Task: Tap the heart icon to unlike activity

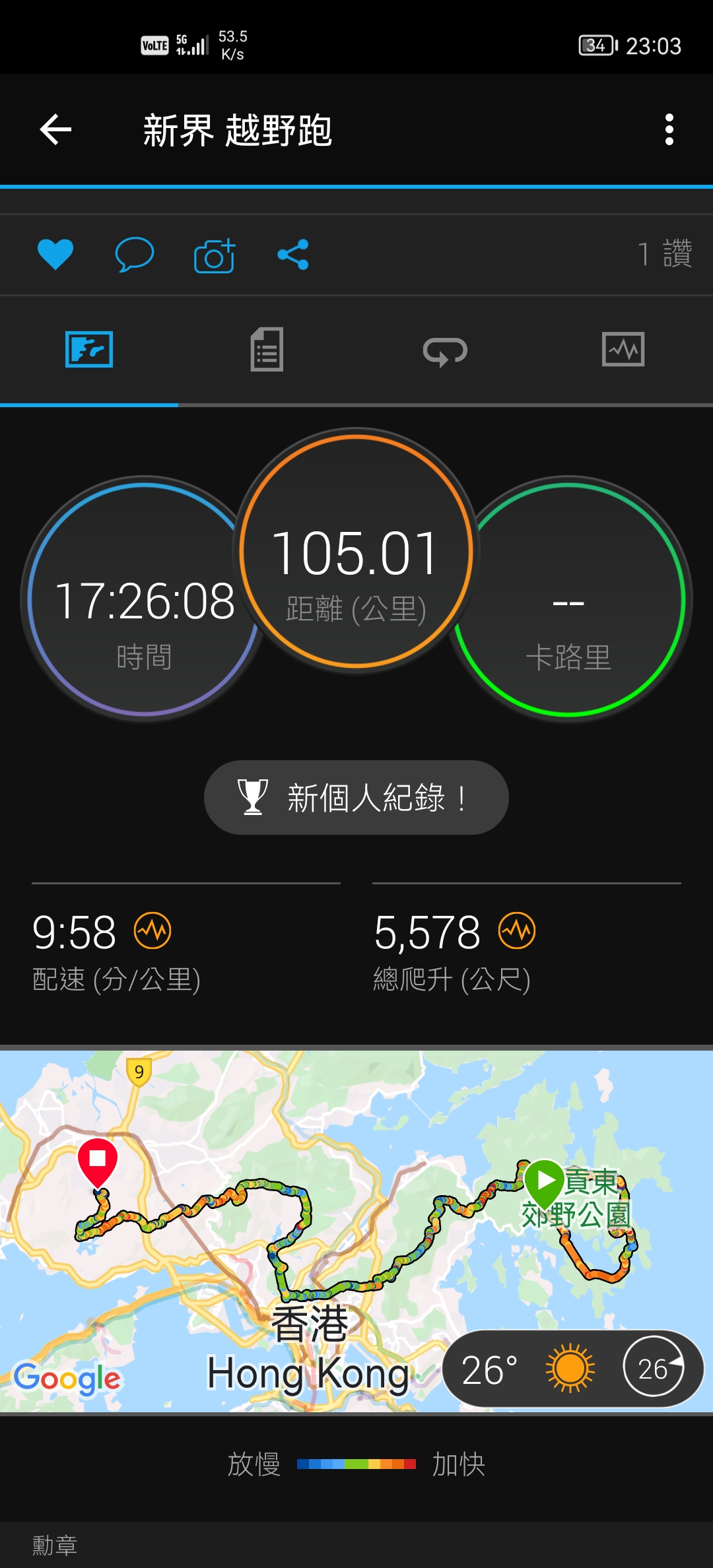Action: [x=55, y=255]
